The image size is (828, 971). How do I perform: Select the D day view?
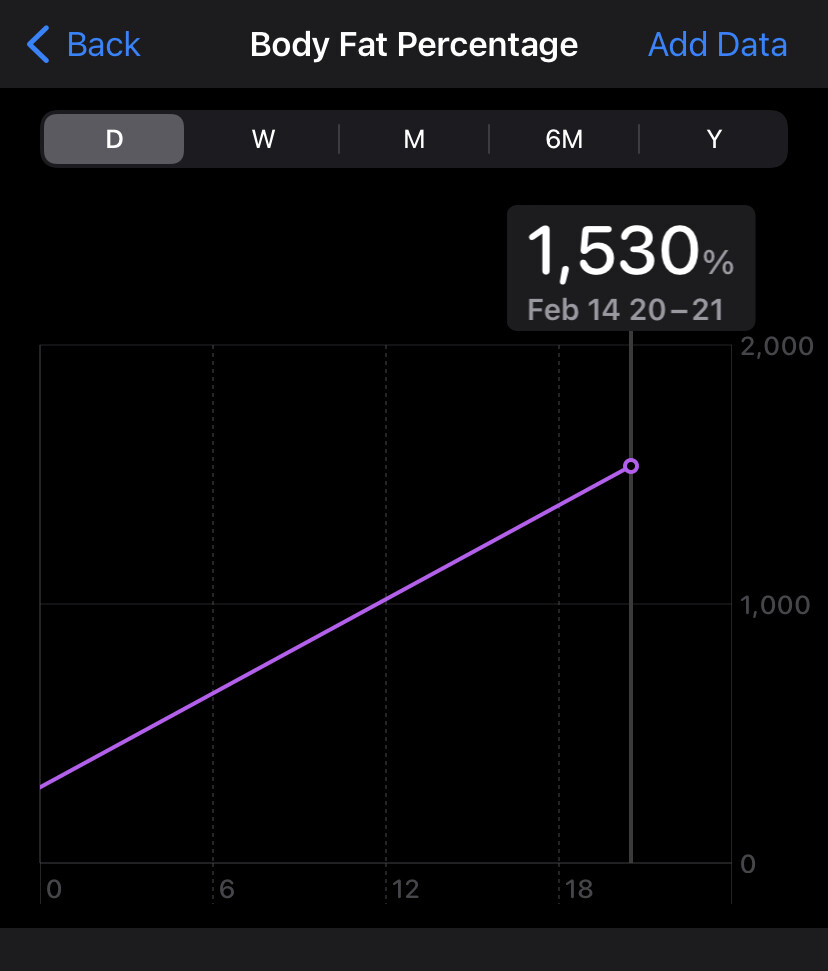(x=114, y=139)
